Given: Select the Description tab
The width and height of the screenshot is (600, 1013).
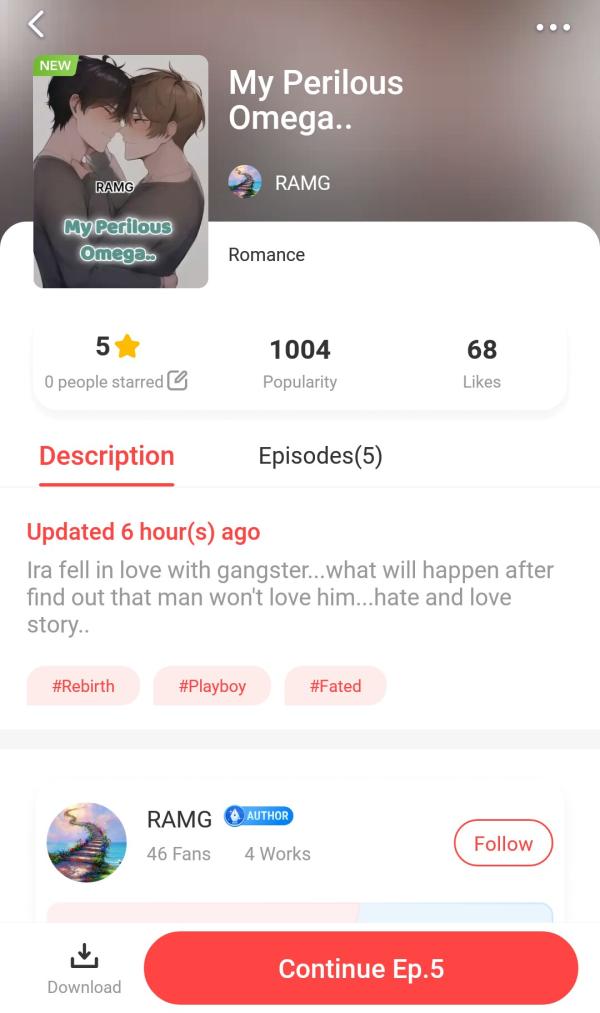Looking at the screenshot, I should (x=107, y=457).
